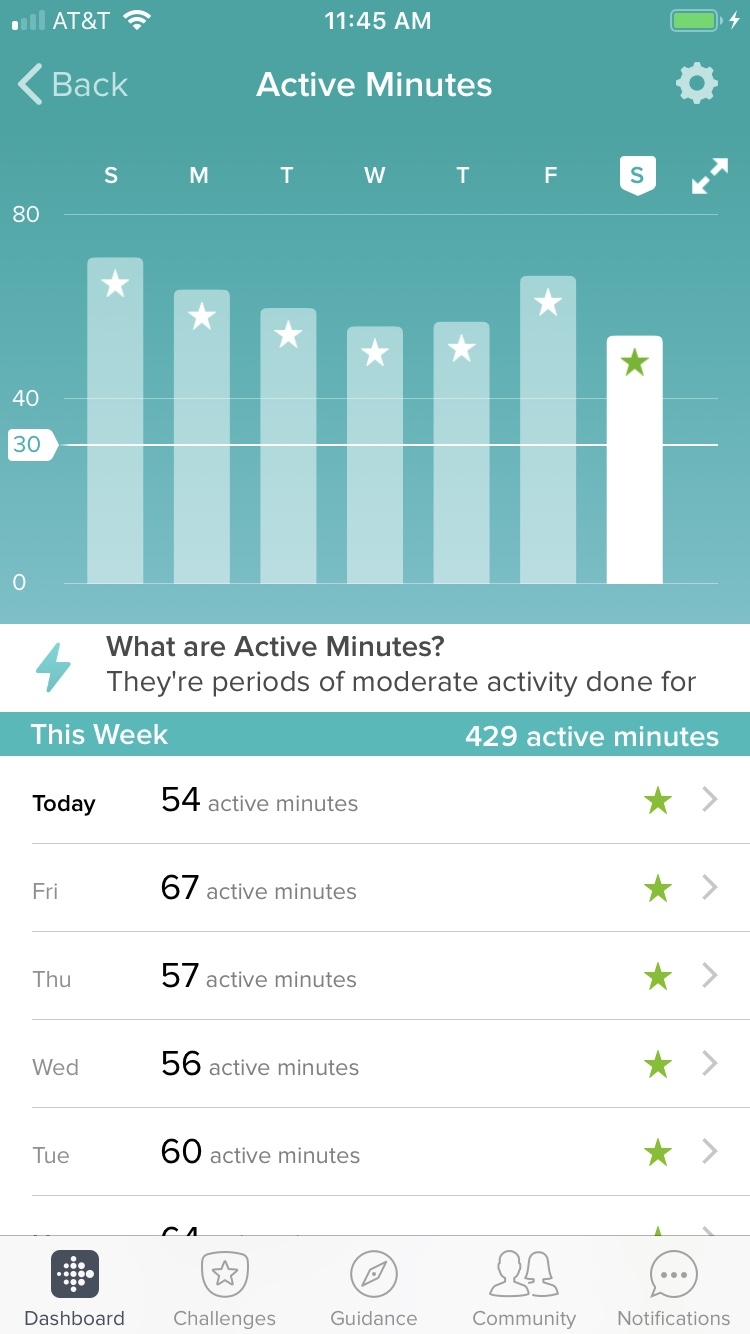View Thursday's 57 active minutes row

click(x=375, y=976)
